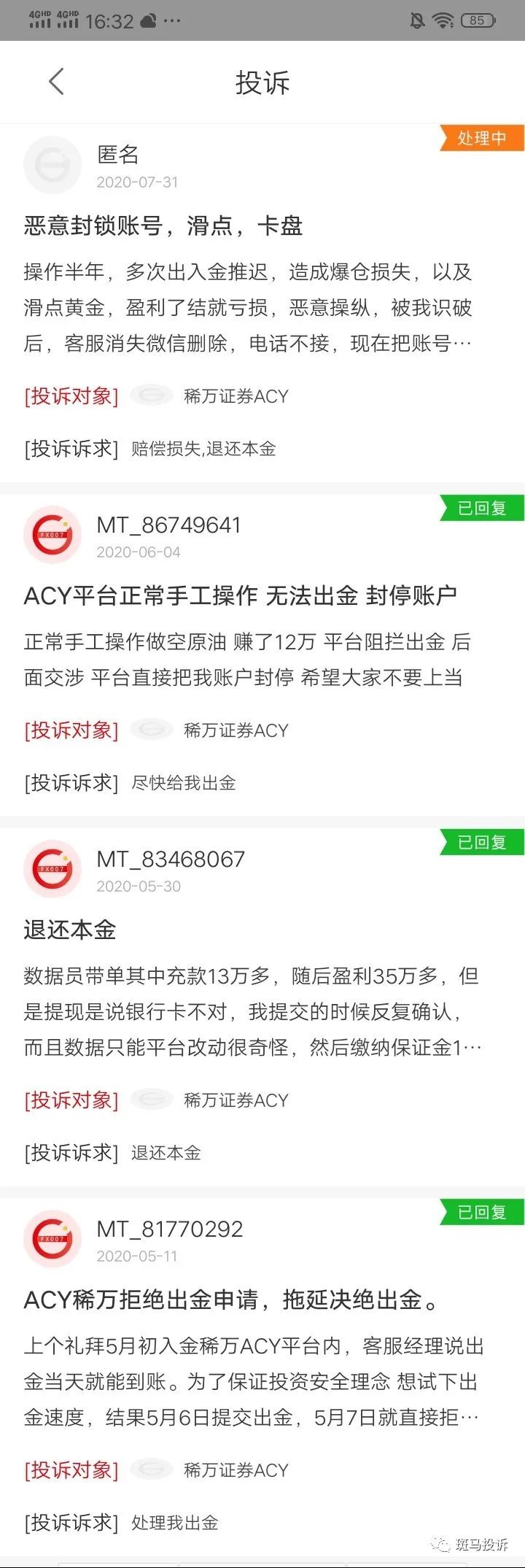This screenshot has height=1568, width=525.
Task: Select MT_81770292's circular avatar icon
Action: pos(52,1239)
